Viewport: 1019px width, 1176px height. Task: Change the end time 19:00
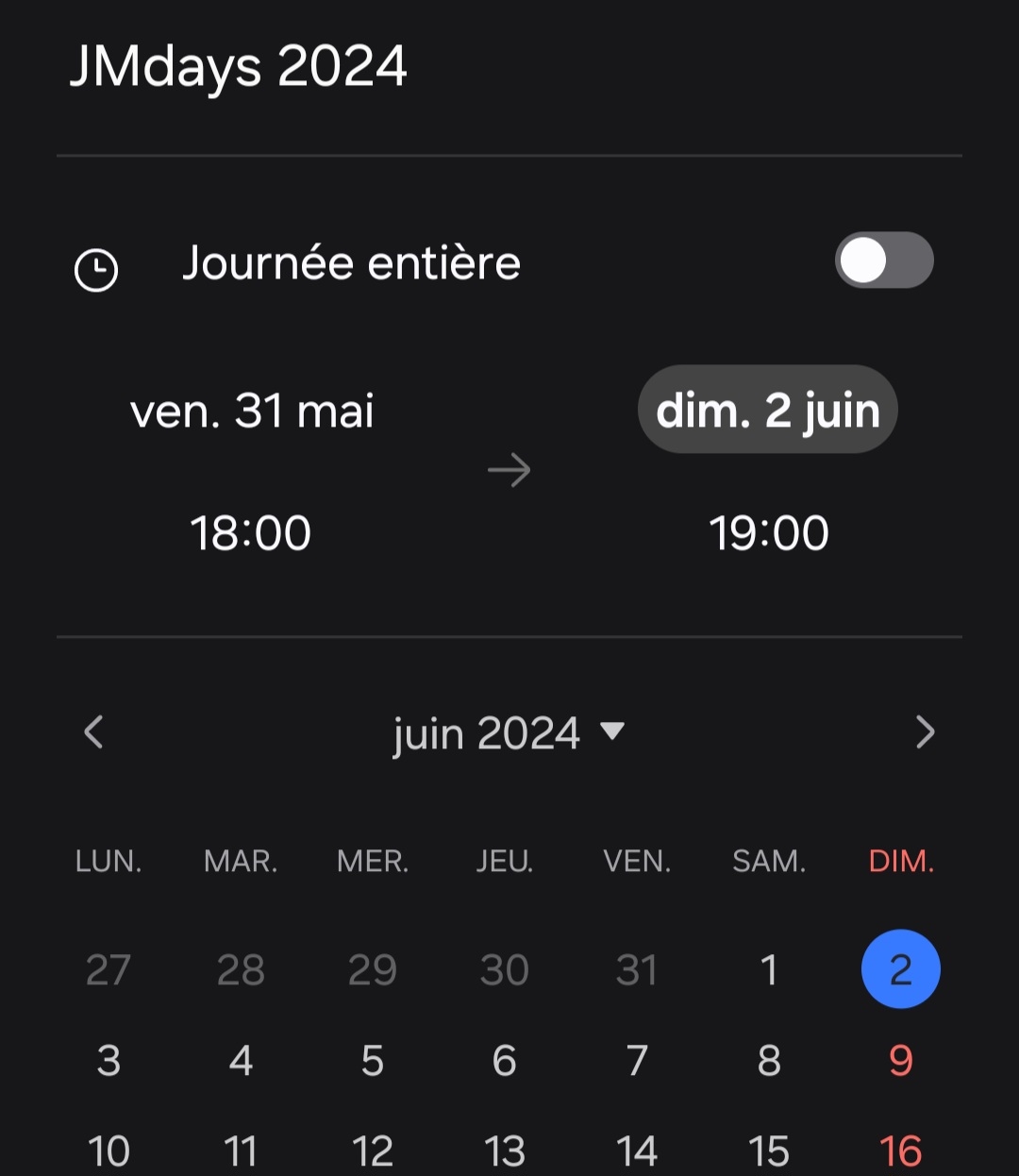769,533
